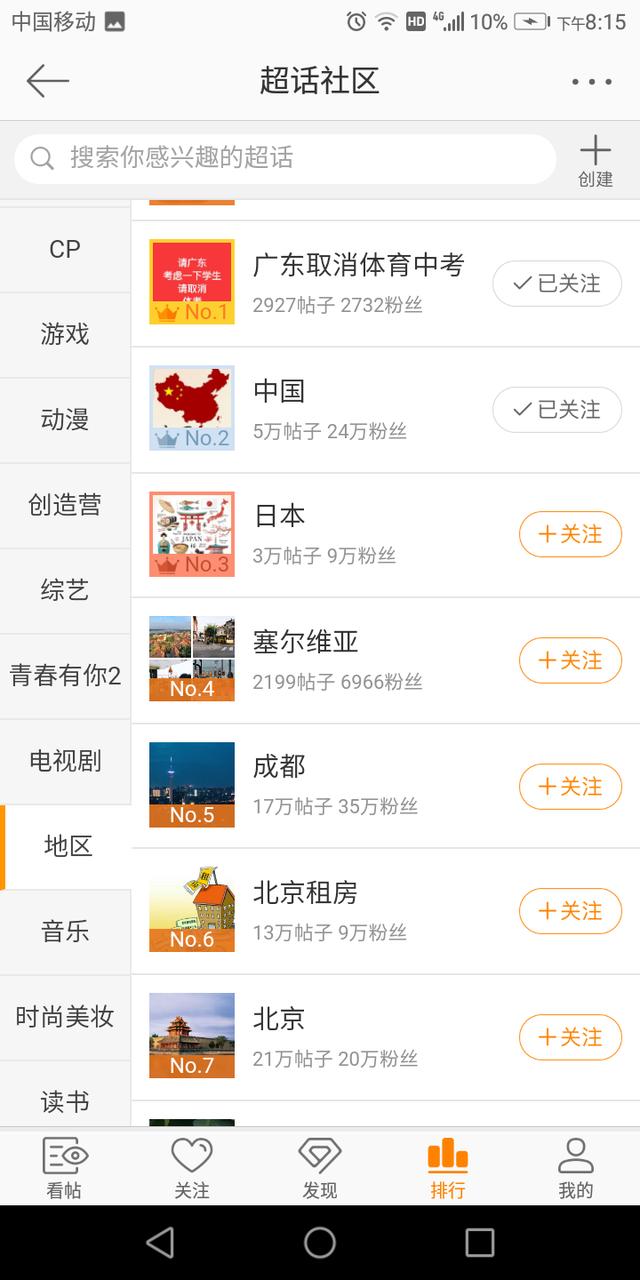Tap the 搜索你感兴趣的超话 search box
The image size is (640, 1280).
(285, 158)
